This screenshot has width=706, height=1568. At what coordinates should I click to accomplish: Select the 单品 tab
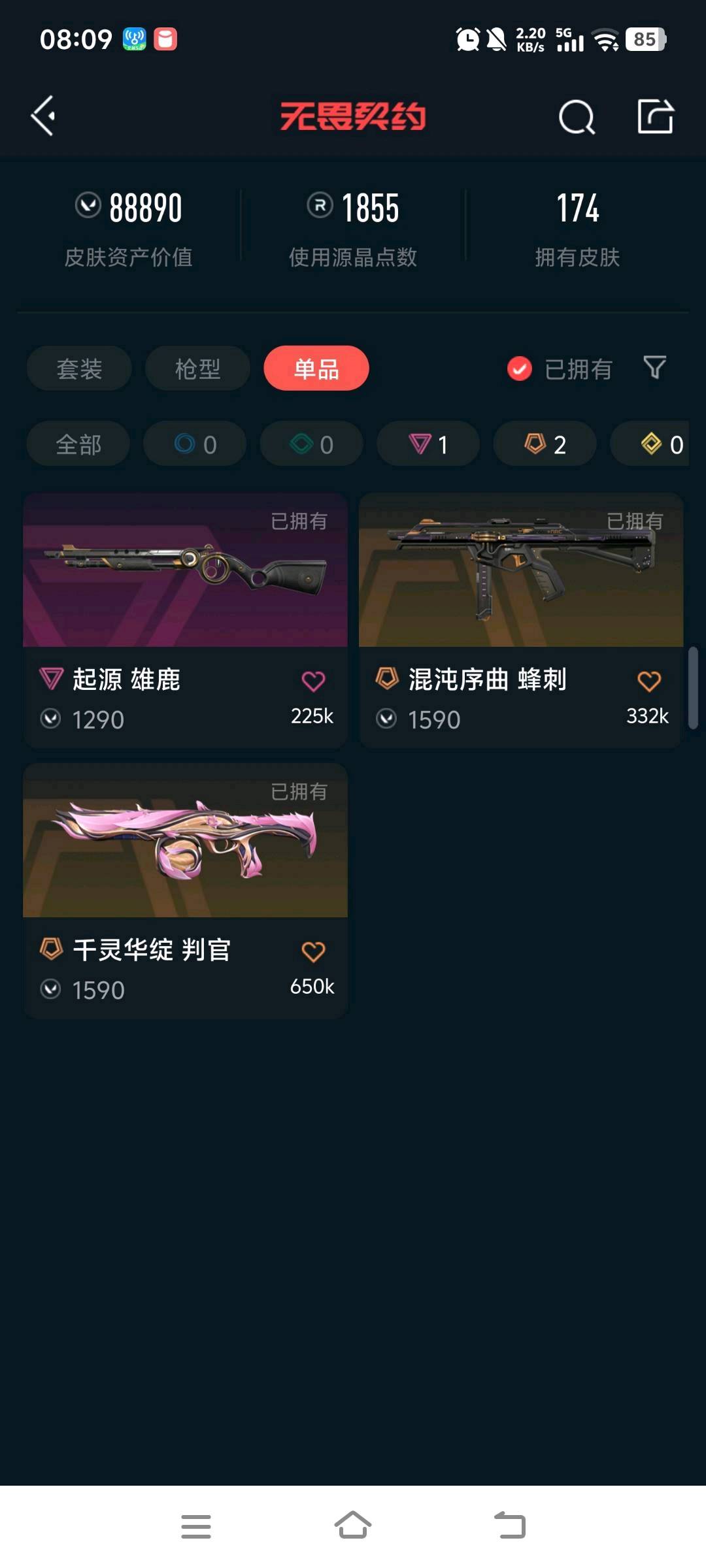click(316, 368)
